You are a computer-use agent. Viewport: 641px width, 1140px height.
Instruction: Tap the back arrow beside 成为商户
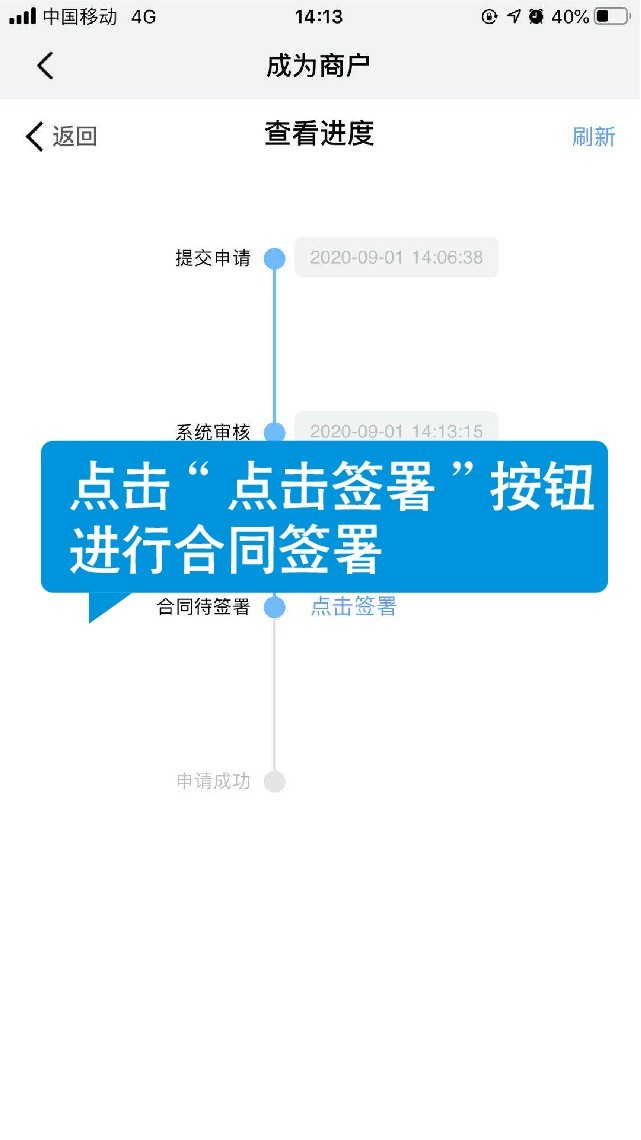pos(44,66)
